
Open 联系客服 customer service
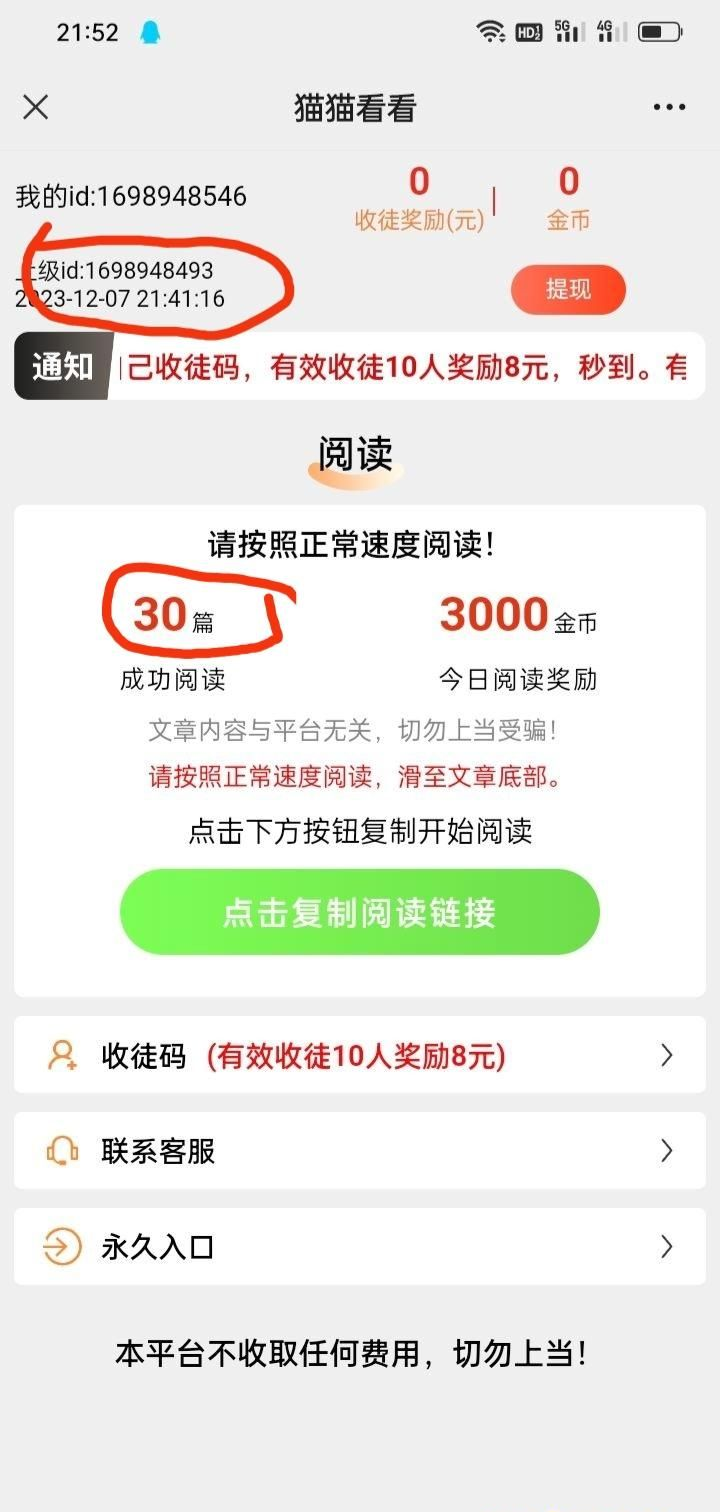359,1151
